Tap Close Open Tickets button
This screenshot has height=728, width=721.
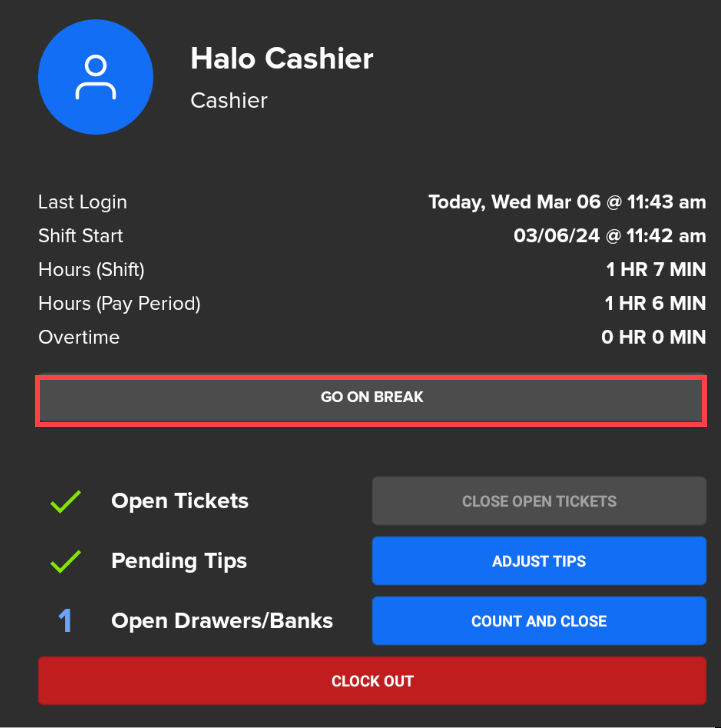coord(539,501)
